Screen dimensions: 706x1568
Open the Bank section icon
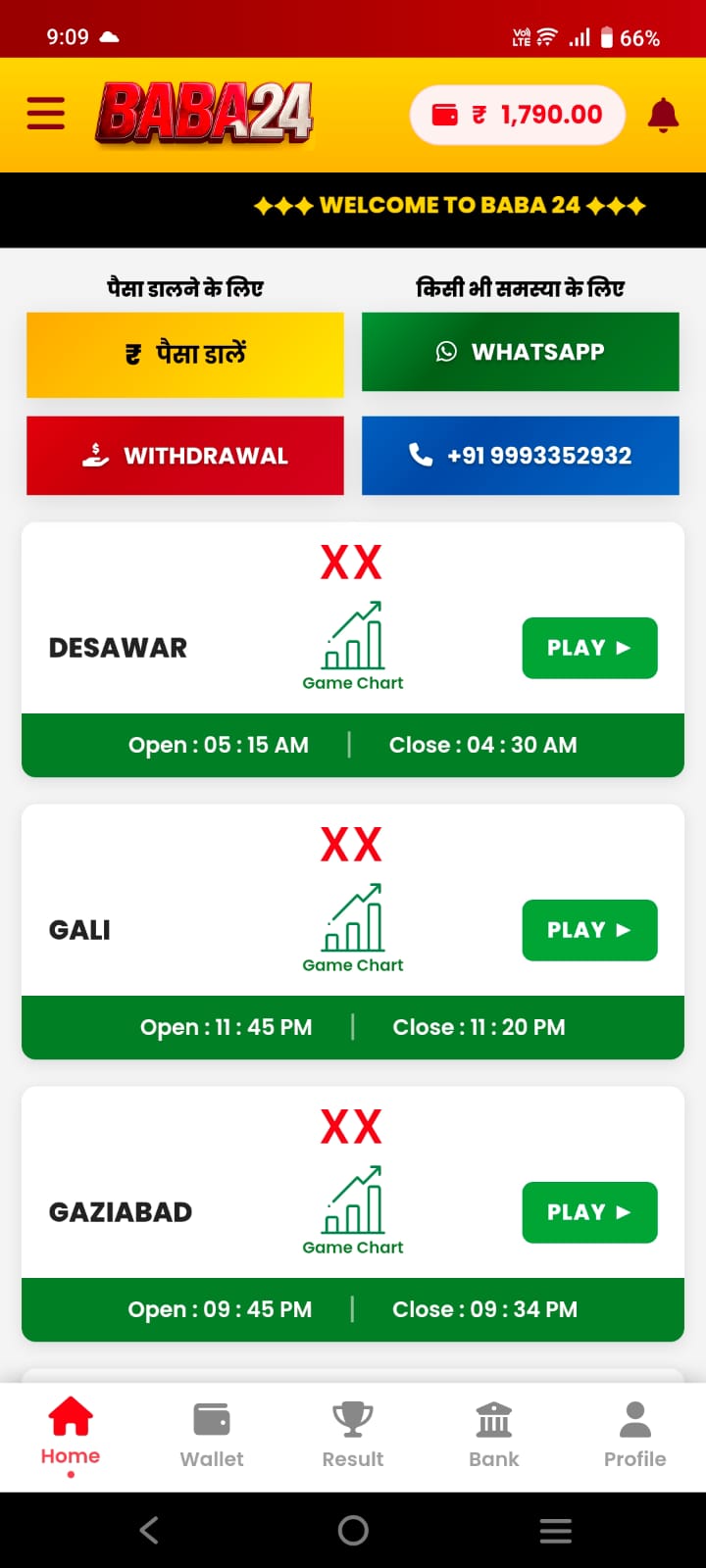pos(493,1417)
